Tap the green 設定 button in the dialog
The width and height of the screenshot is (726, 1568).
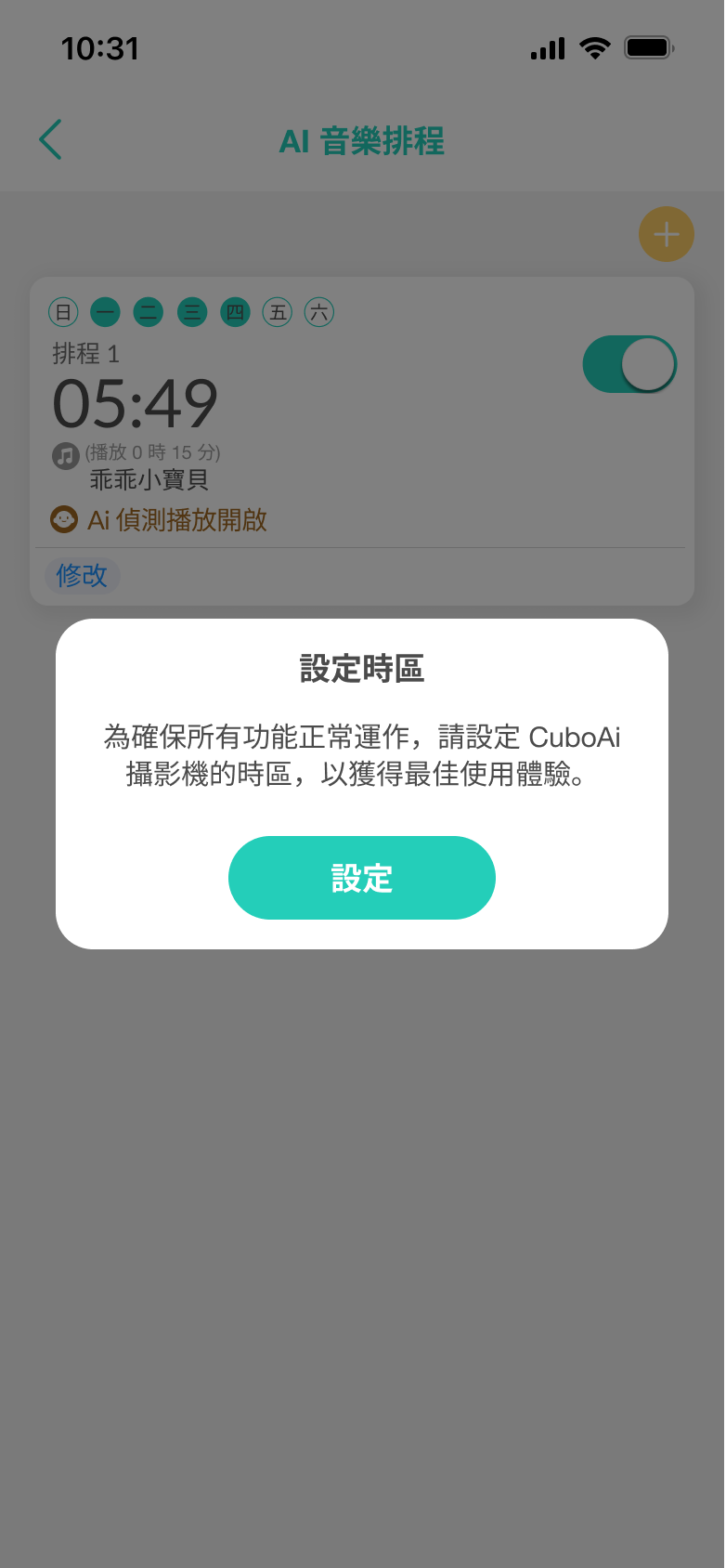click(362, 877)
